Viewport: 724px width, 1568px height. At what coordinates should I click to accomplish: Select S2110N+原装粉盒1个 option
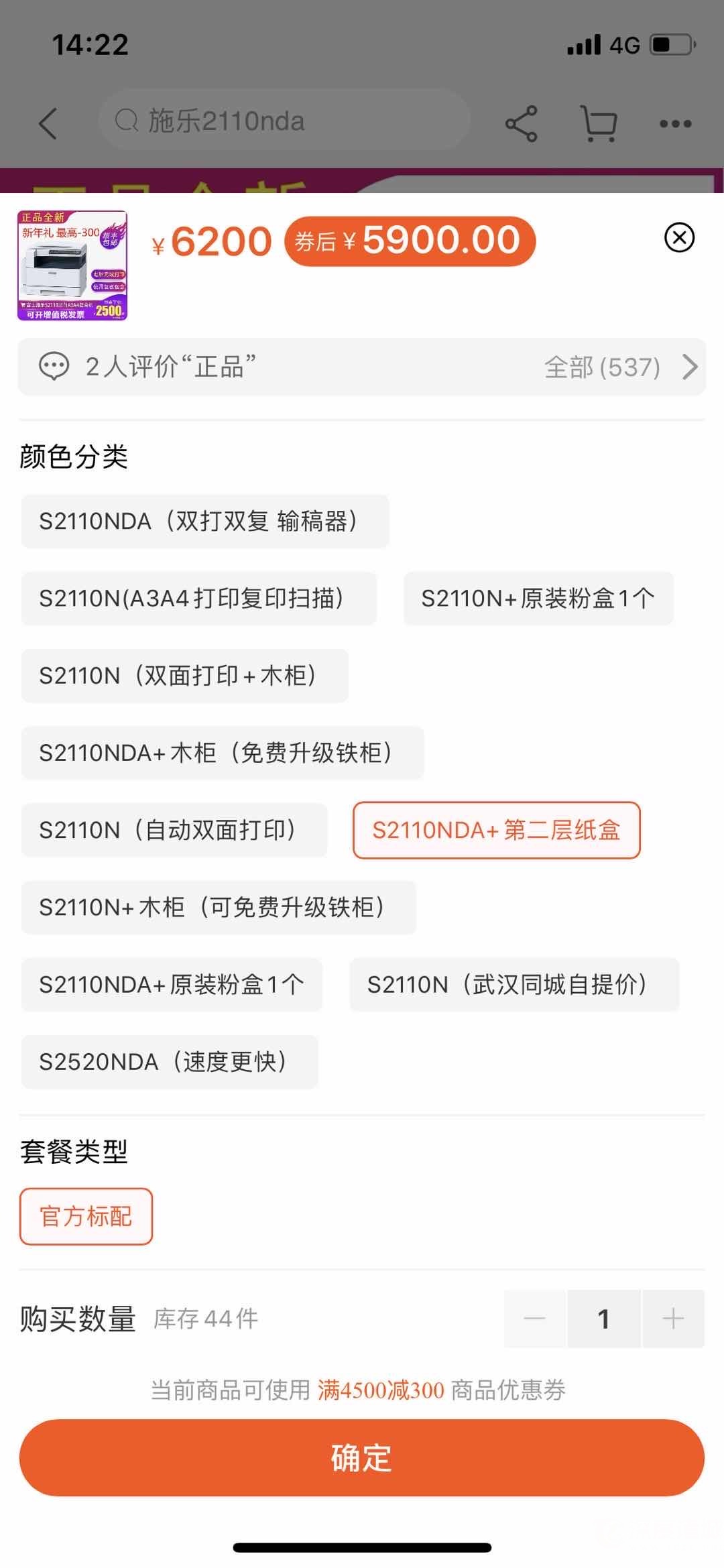coord(538,599)
